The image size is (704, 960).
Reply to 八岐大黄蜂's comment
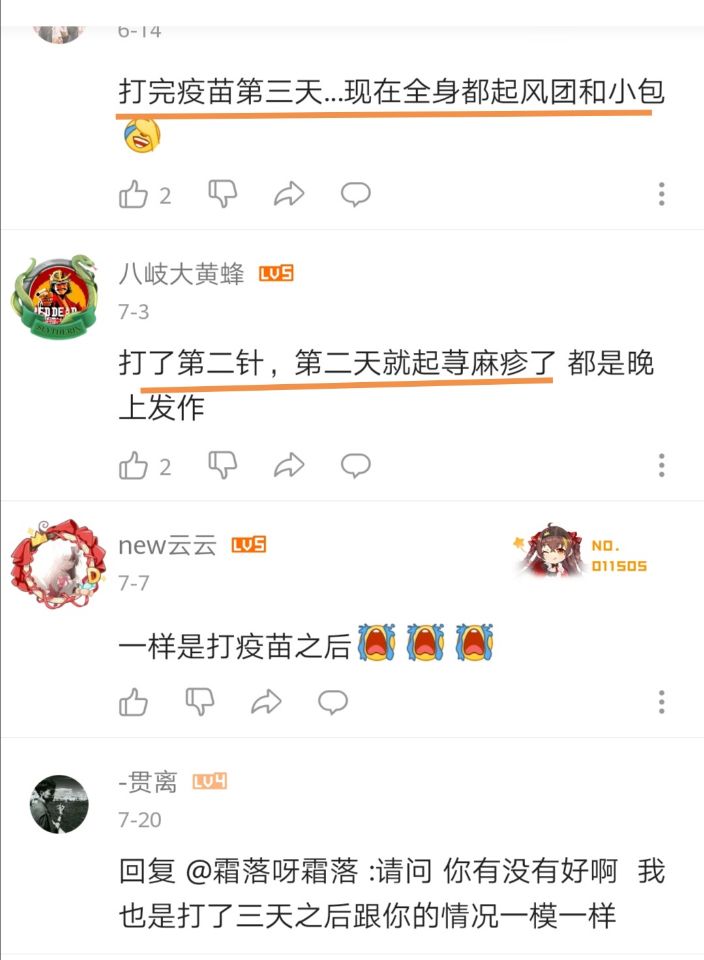(x=355, y=465)
